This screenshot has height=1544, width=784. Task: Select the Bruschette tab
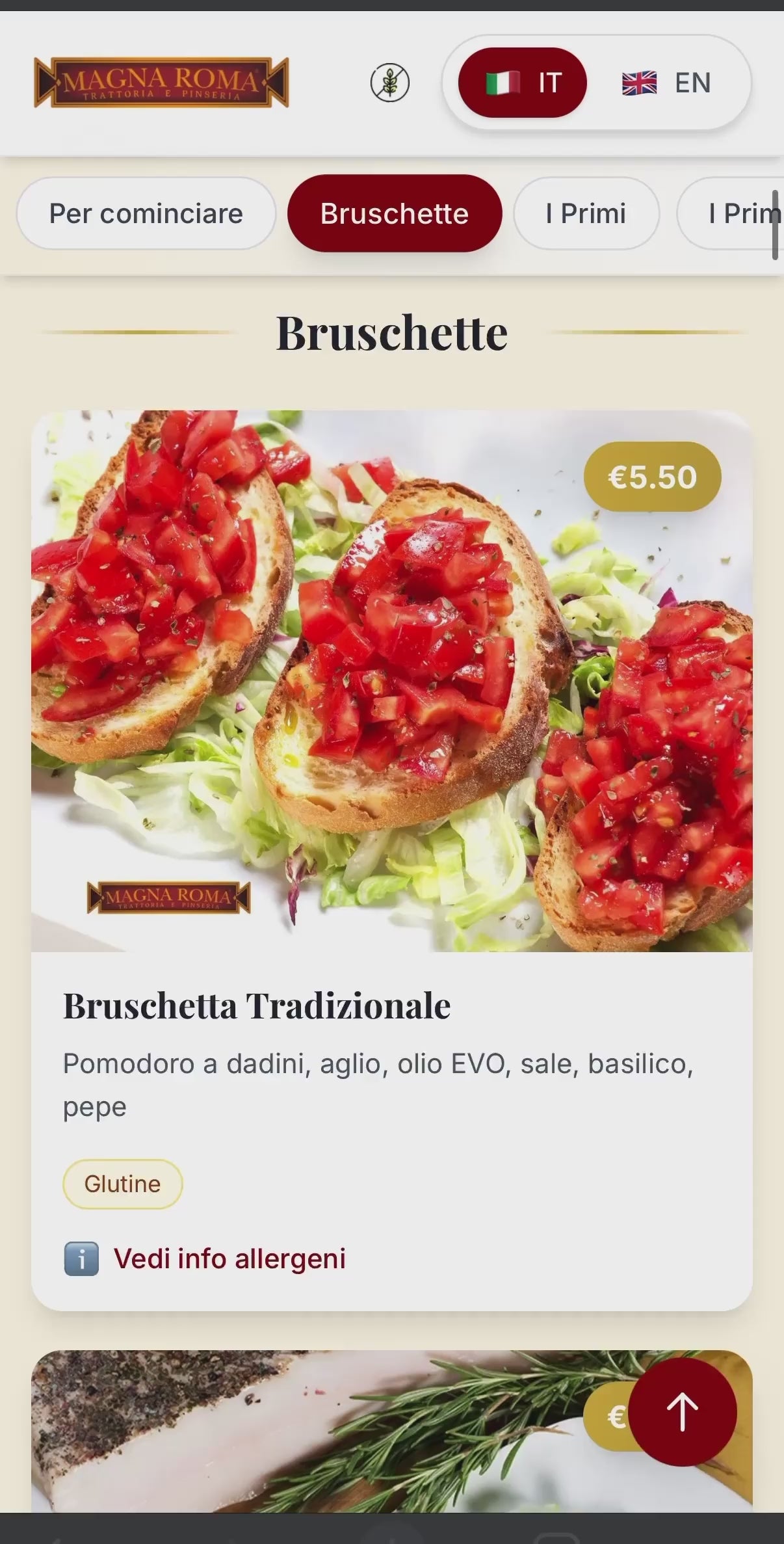coord(395,213)
